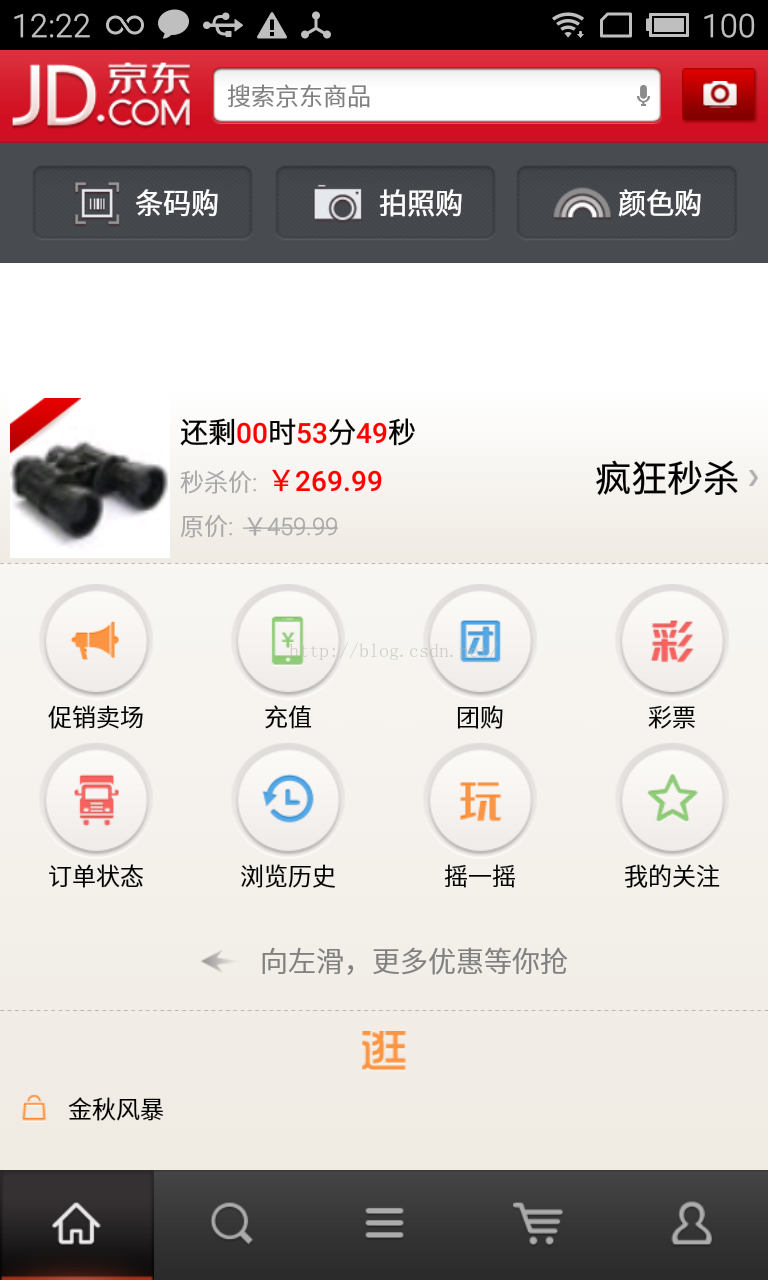Open 条码购 barcode shopping

(x=142, y=203)
